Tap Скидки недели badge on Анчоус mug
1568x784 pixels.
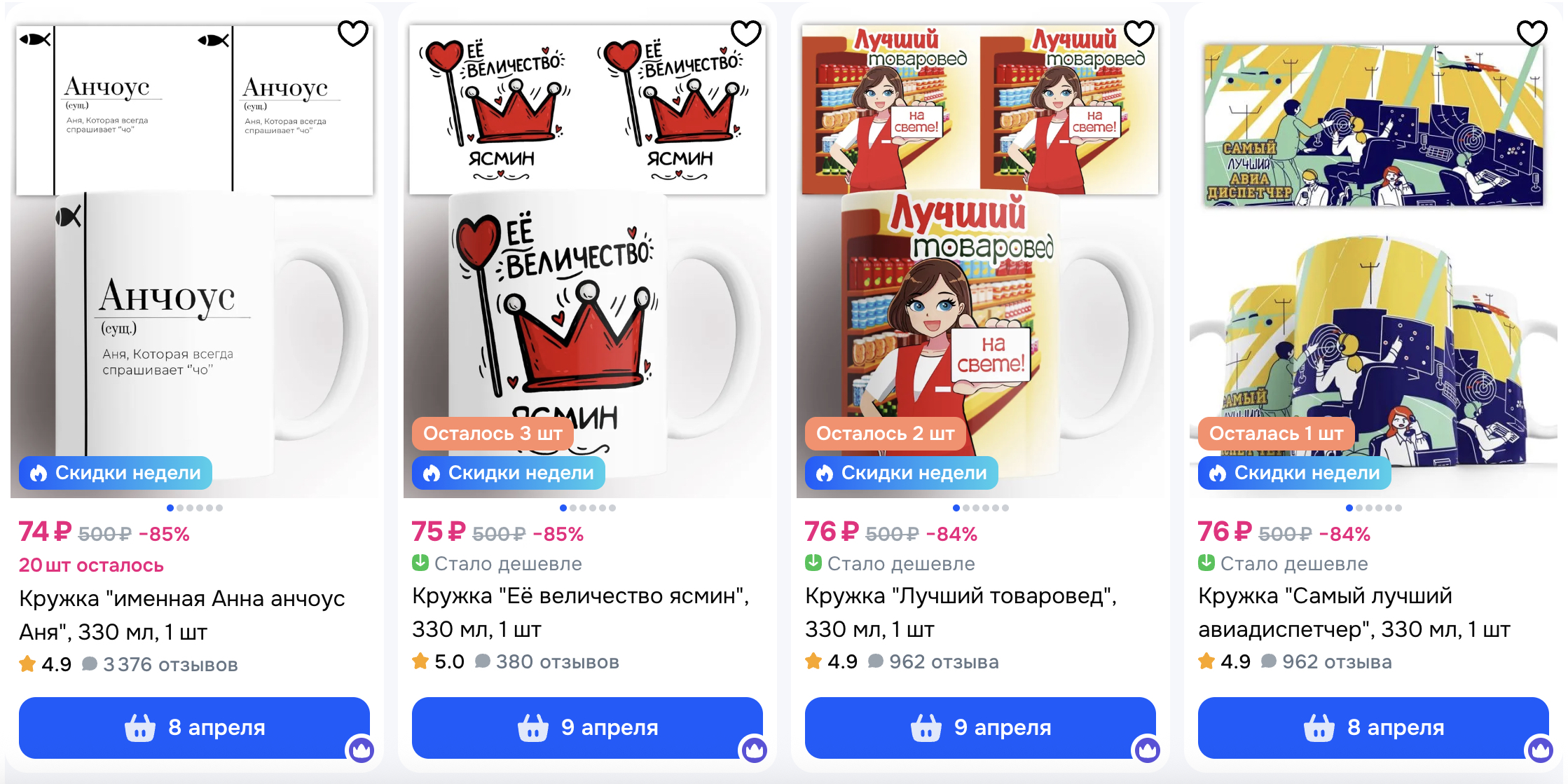116,473
